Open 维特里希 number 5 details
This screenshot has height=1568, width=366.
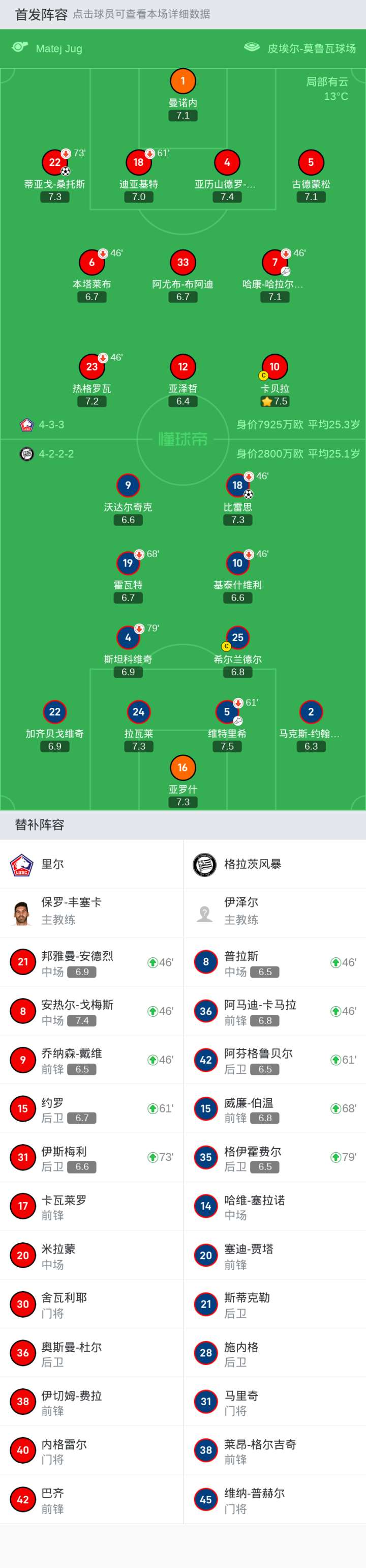(227, 711)
